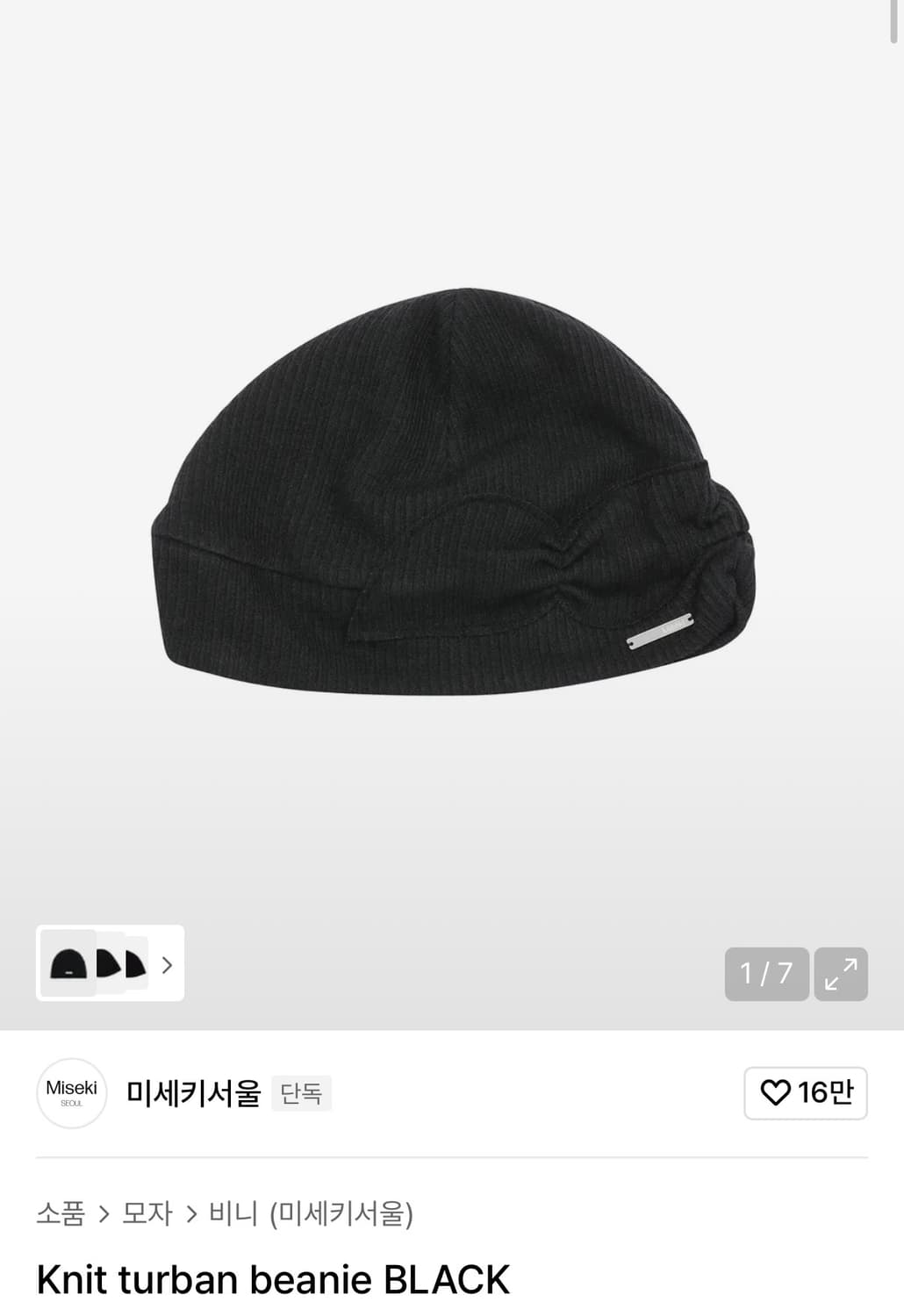Open the 모자 category link
This screenshot has height=1316, width=904.
coord(149,1212)
